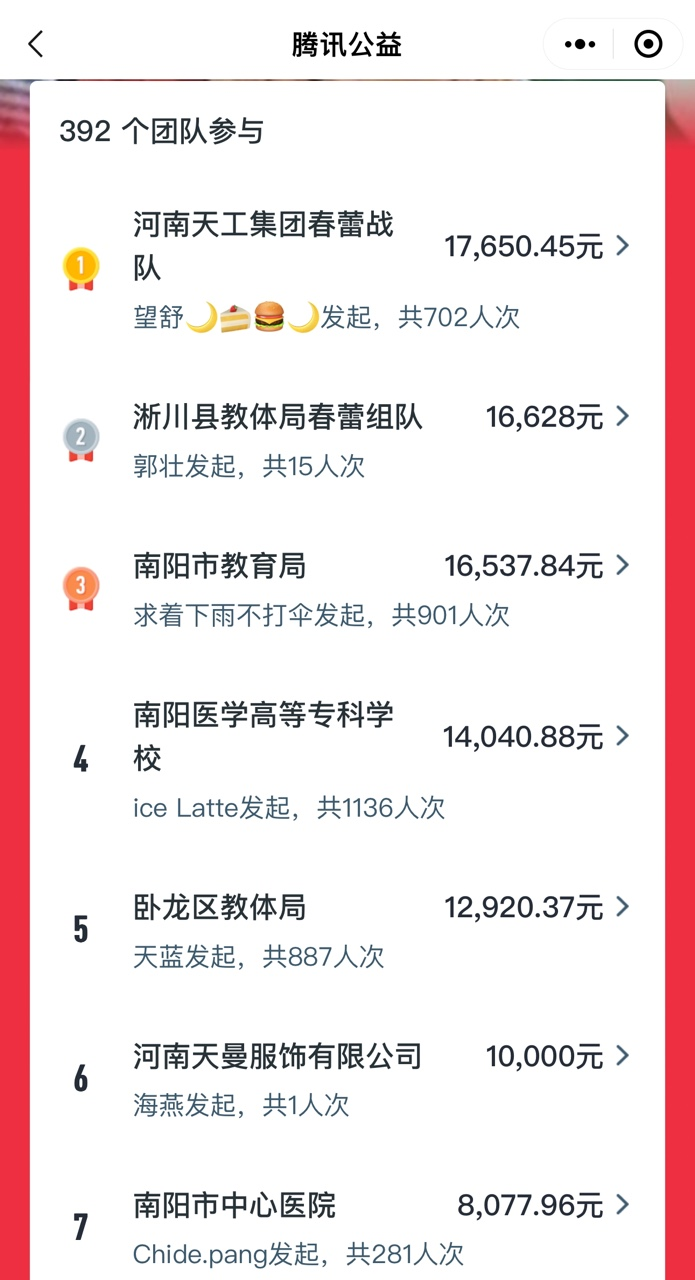Open the 卧龙区教体局 team page

click(x=347, y=929)
